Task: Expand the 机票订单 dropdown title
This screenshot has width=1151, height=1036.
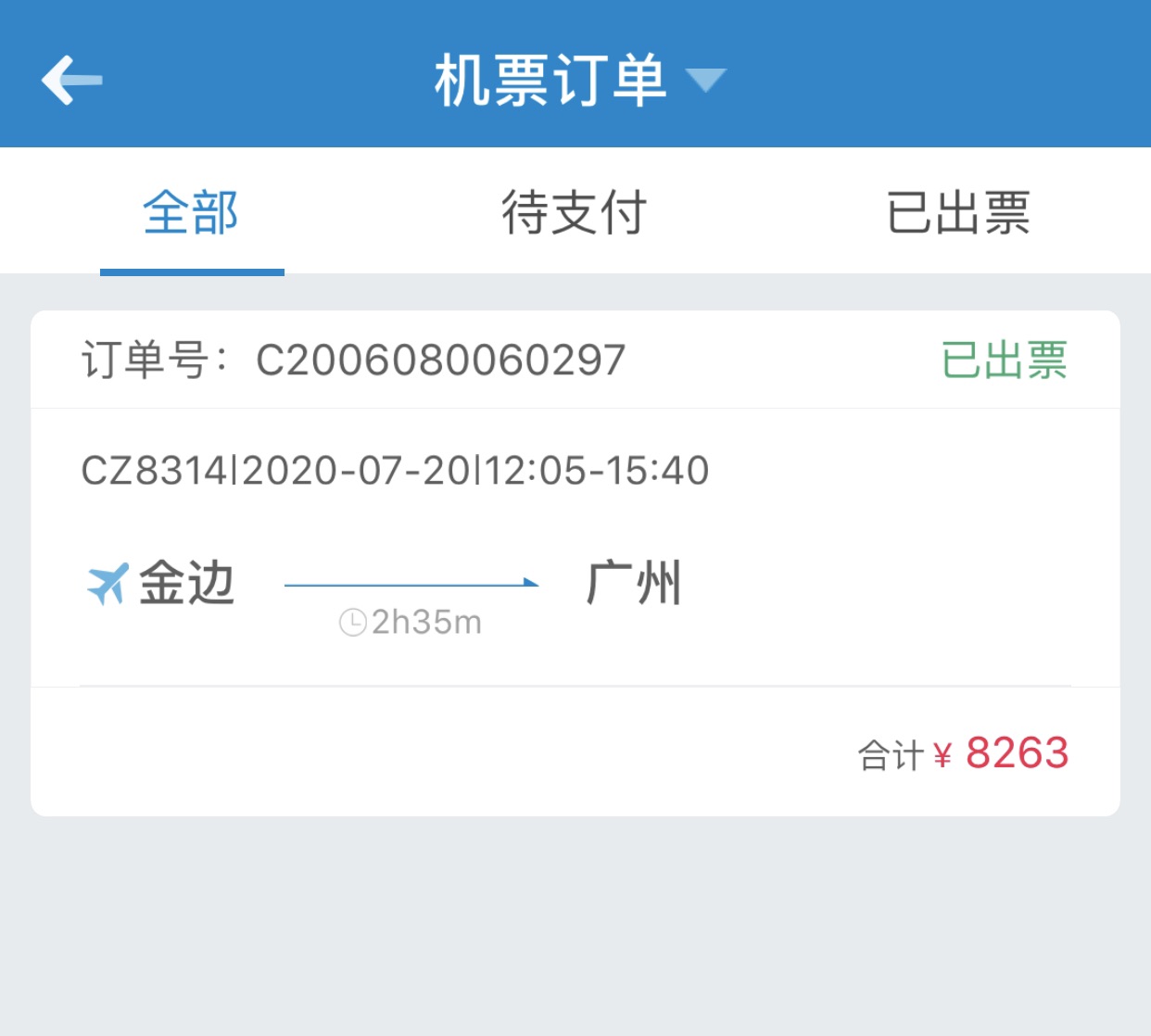Action: (578, 80)
